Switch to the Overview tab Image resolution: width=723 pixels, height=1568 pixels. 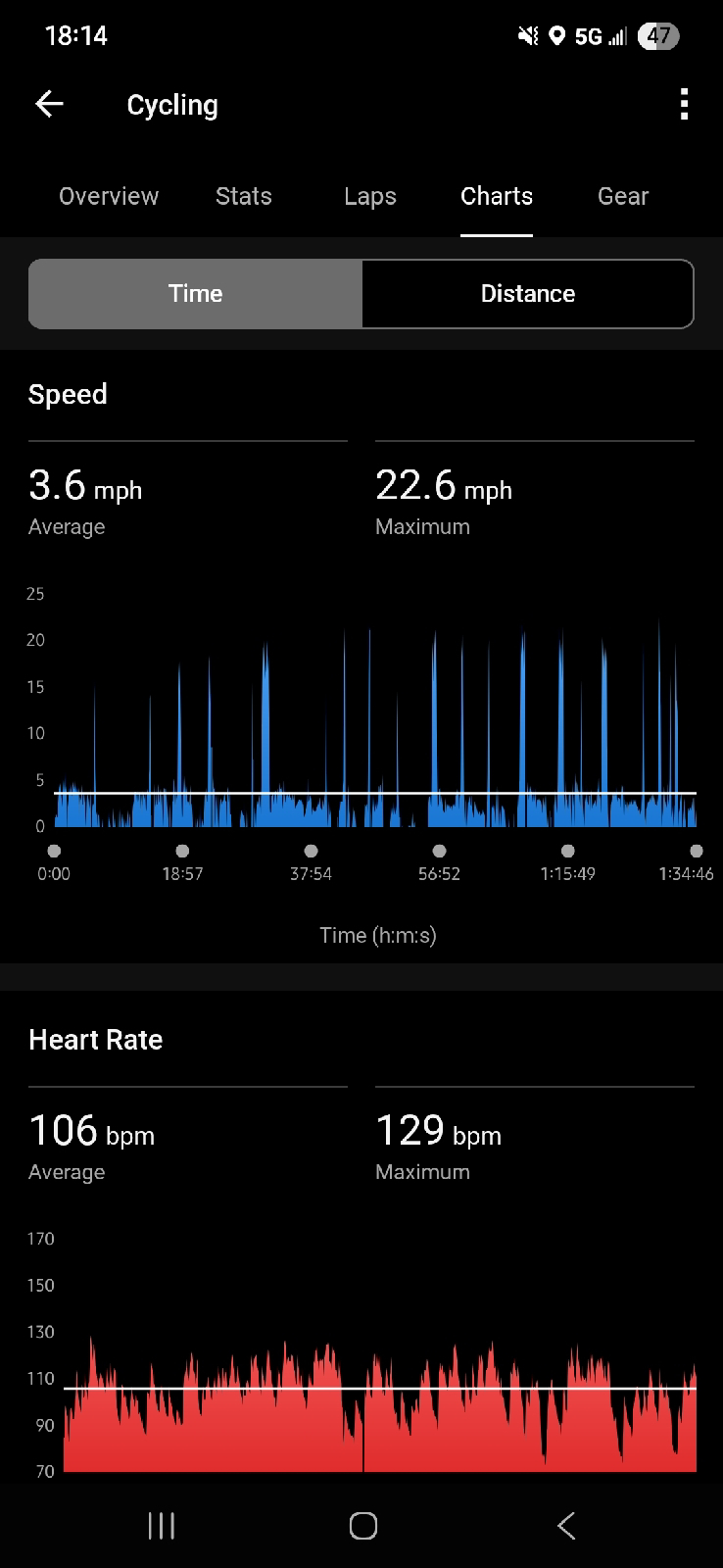coord(109,196)
